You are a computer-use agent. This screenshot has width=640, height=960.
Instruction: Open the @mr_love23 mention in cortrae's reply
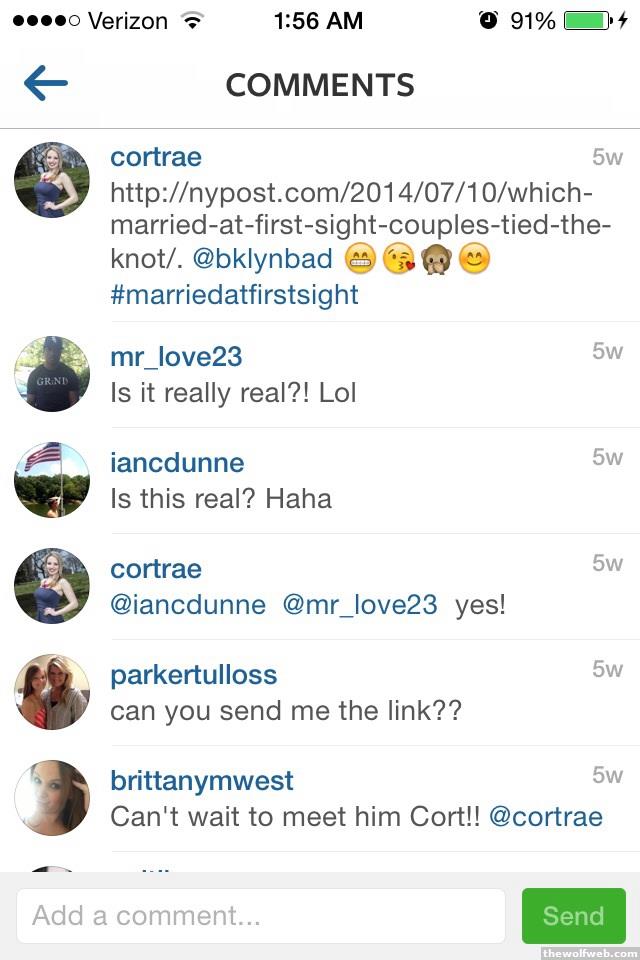tap(360, 605)
